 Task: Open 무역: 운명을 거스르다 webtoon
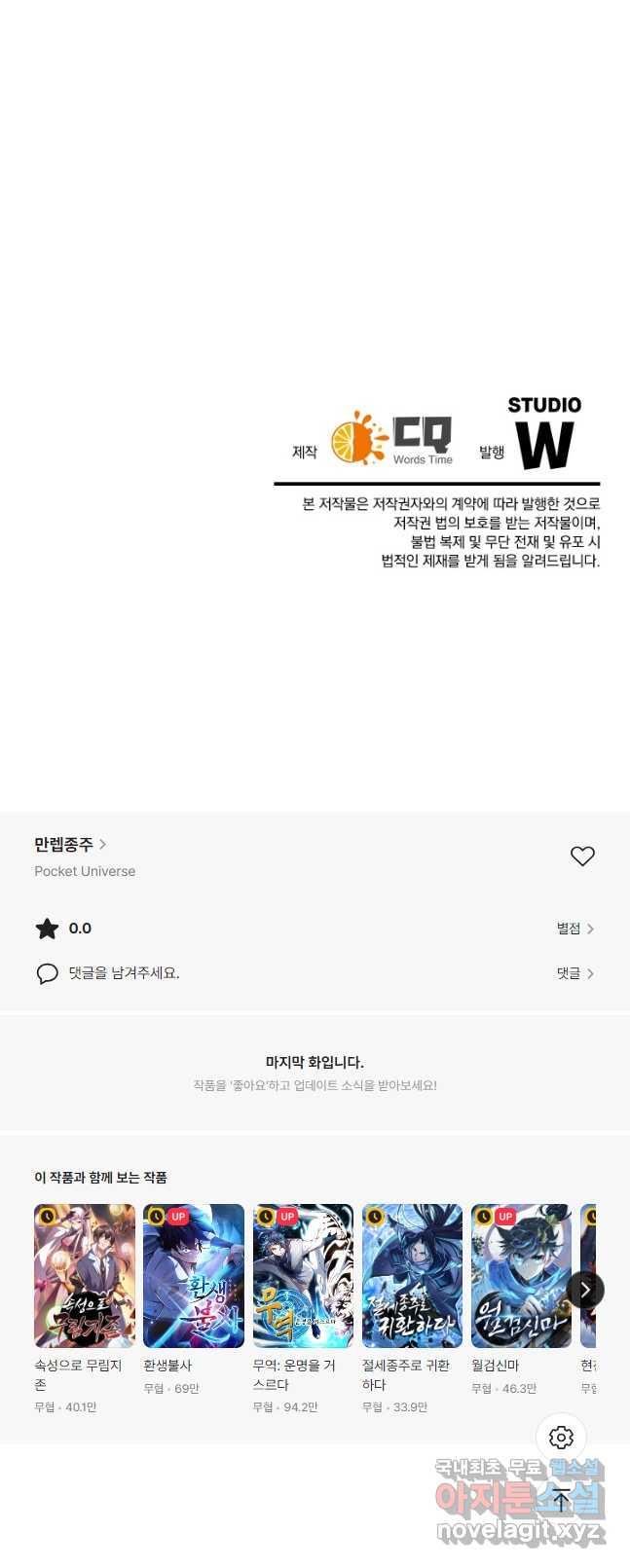coord(303,1275)
